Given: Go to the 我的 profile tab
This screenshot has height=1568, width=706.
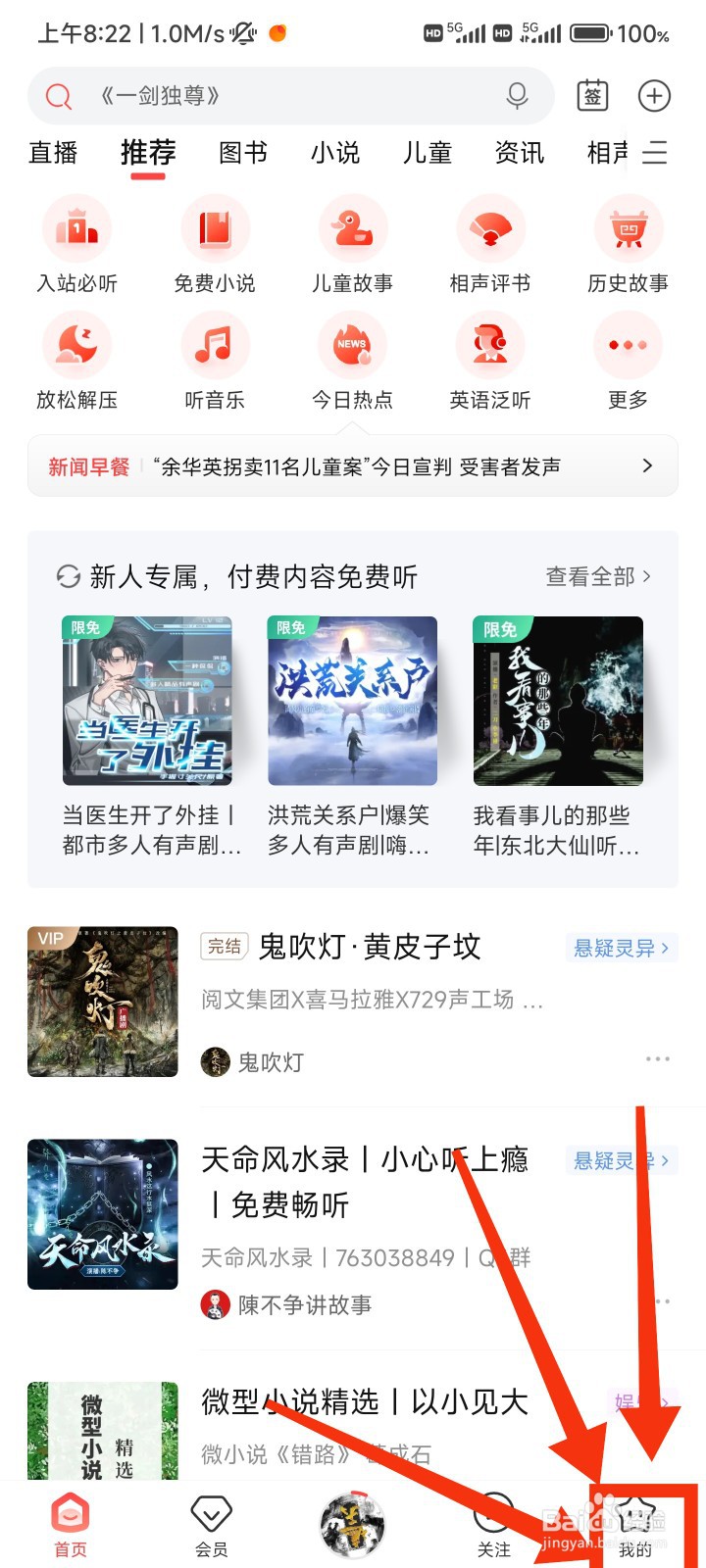Looking at the screenshot, I should (635, 1526).
